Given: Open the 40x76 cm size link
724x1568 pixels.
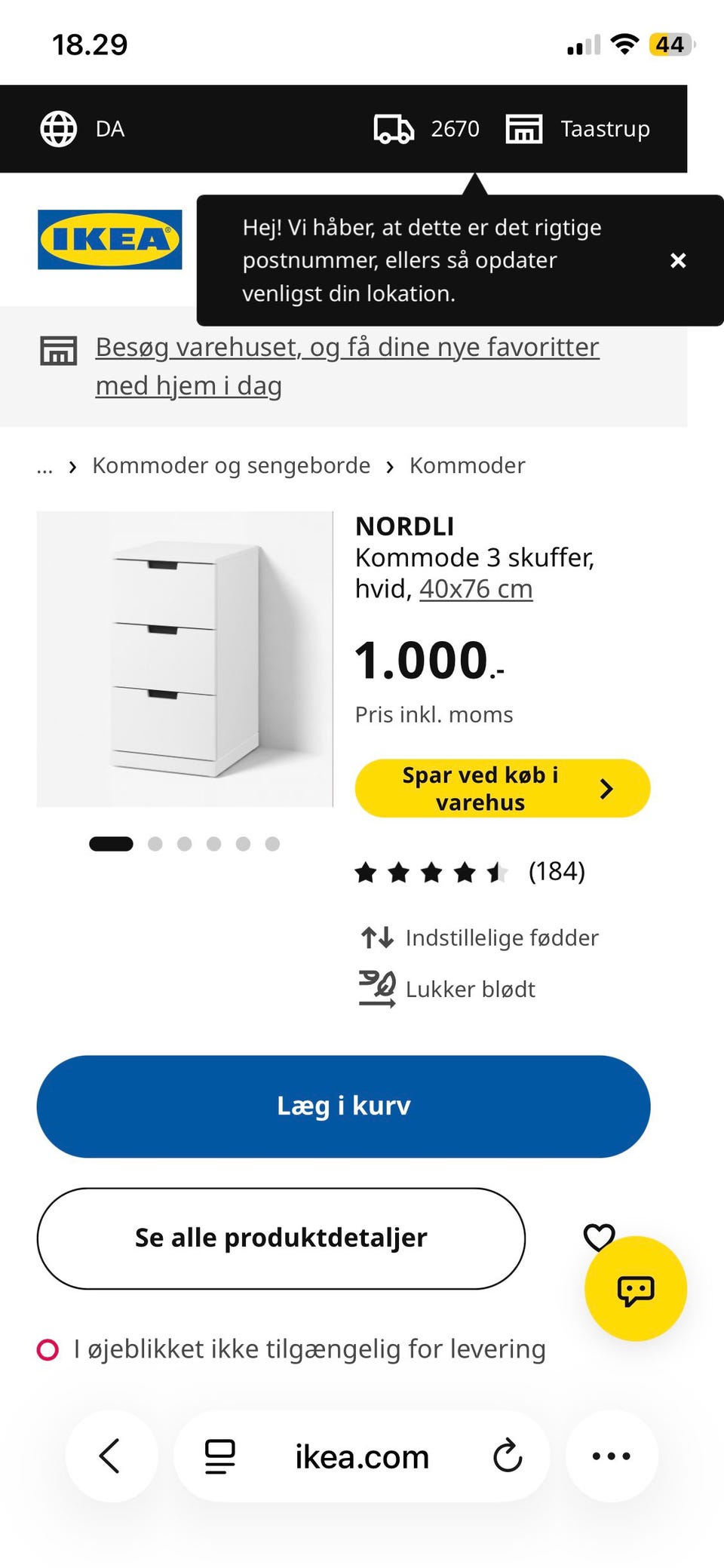Looking at the screenshot, I should click(476, 588).
